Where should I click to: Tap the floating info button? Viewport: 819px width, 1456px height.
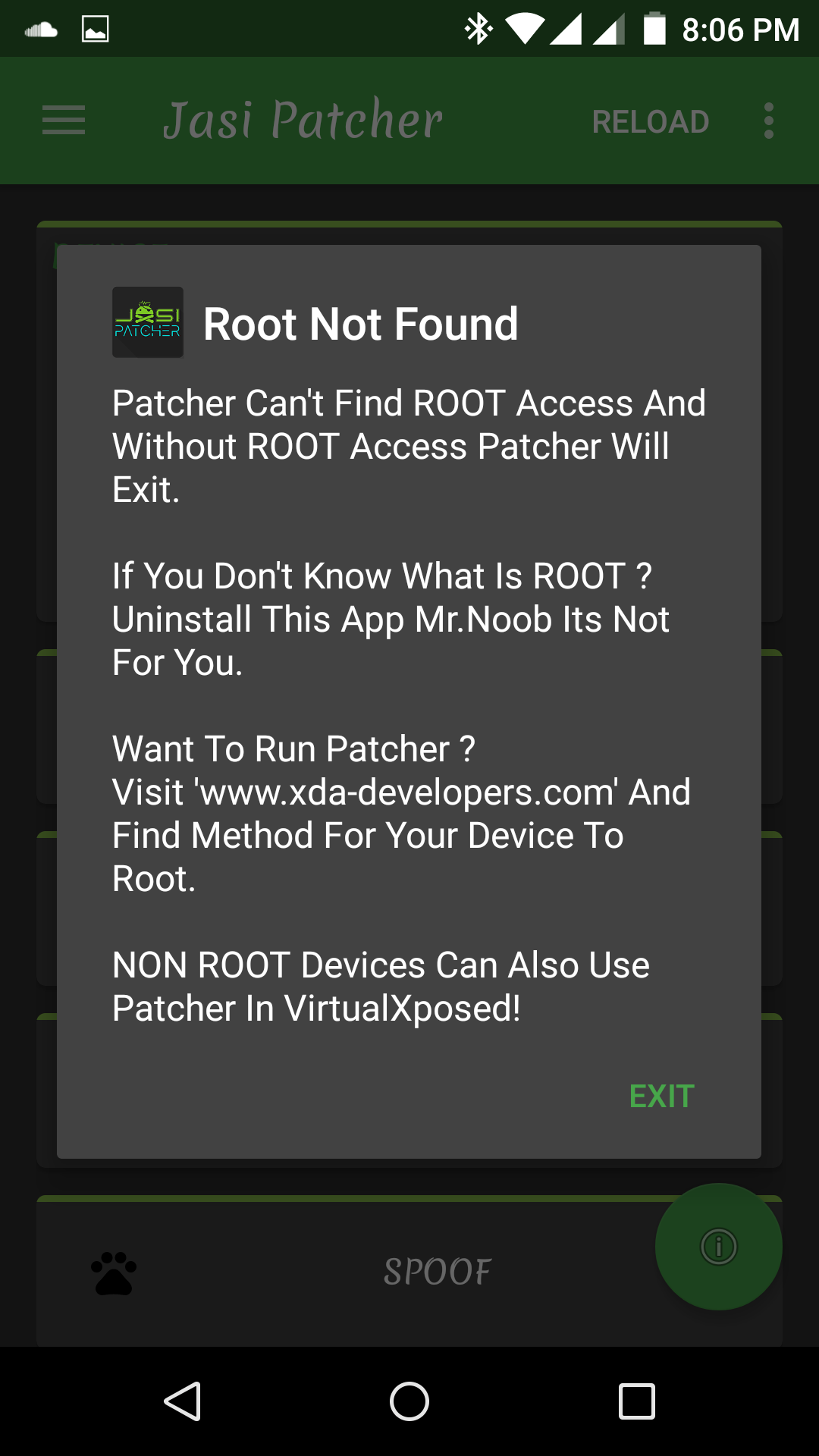[x=718, y=1246]
